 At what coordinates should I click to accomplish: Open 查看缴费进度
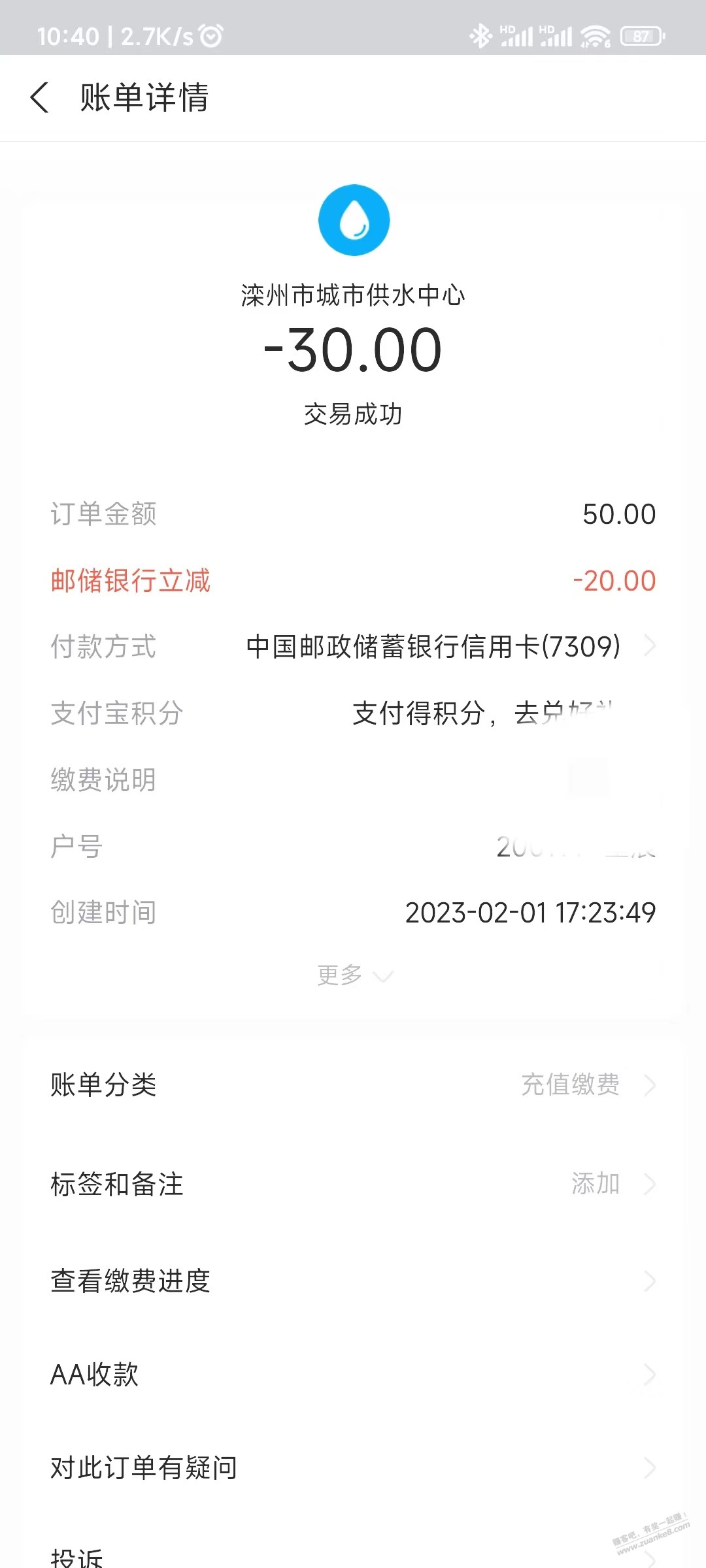pos(353,1281)
